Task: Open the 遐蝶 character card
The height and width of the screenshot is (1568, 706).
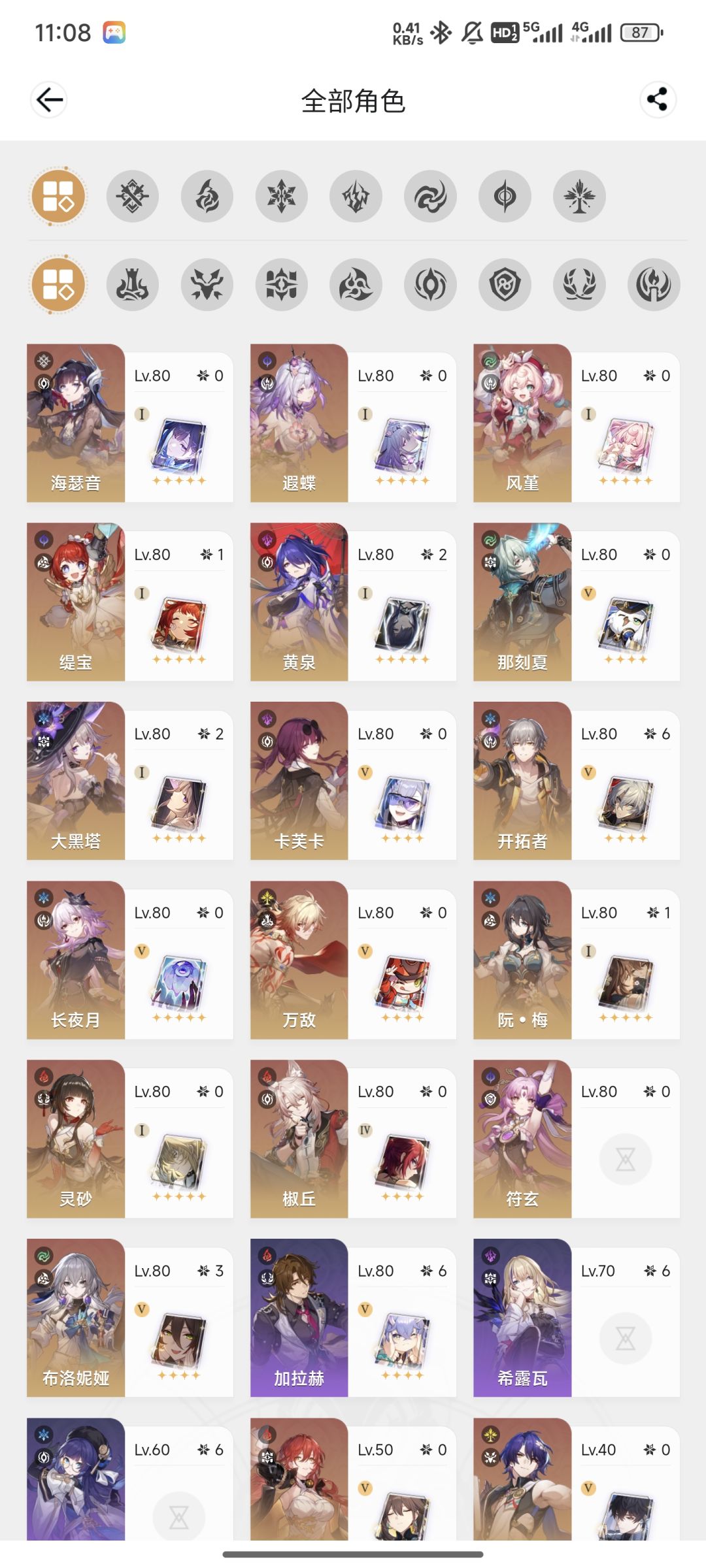Action: [x=353, y=423]
